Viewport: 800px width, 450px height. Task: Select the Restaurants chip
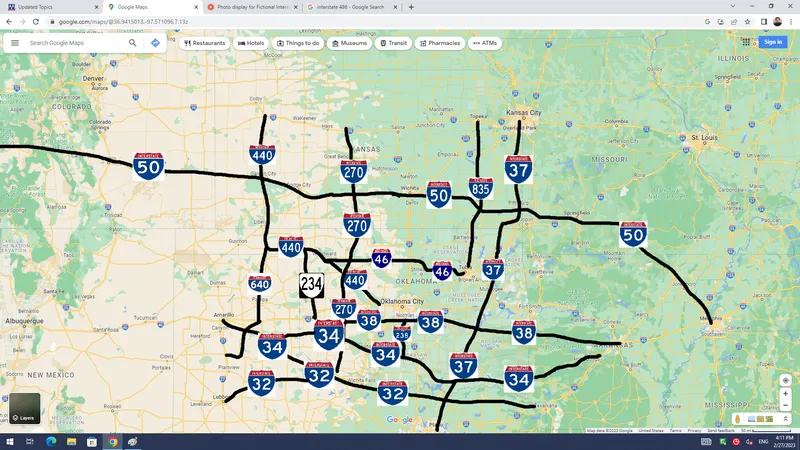click(205, 43)
